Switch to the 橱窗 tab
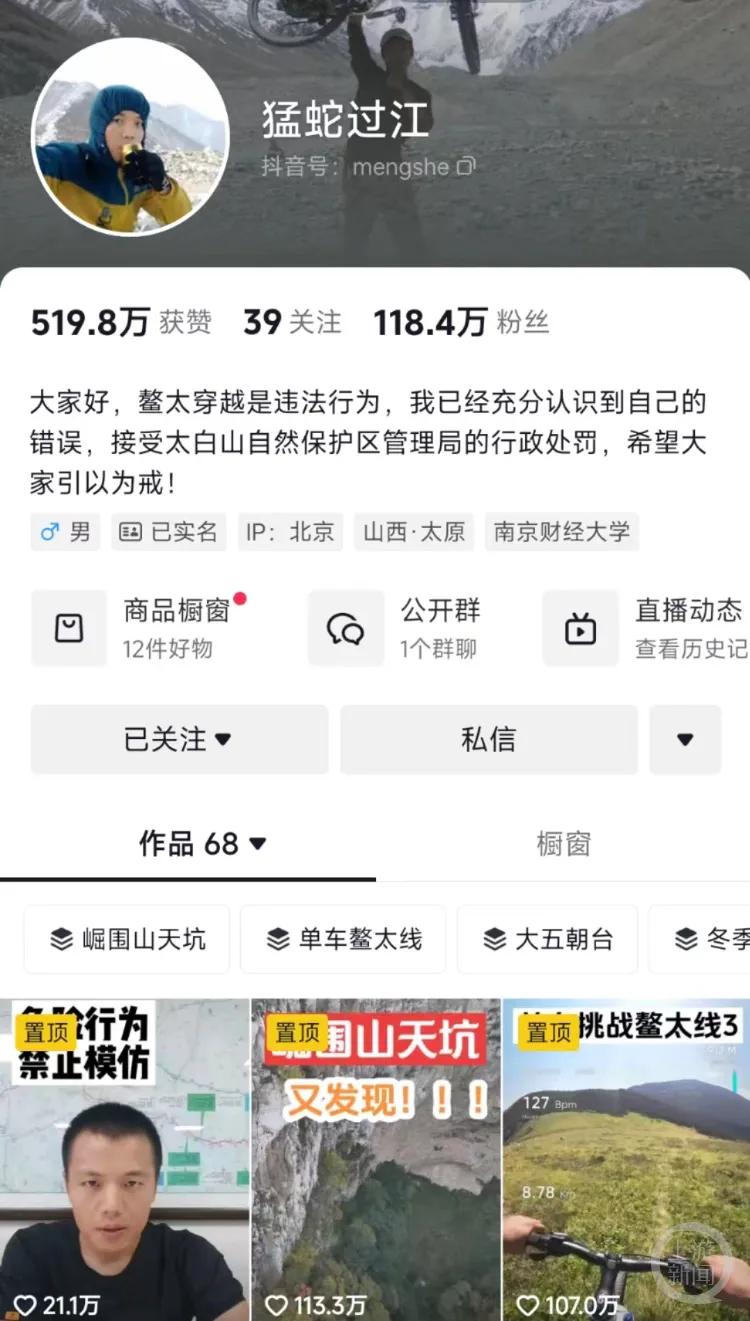 [563, 844]
